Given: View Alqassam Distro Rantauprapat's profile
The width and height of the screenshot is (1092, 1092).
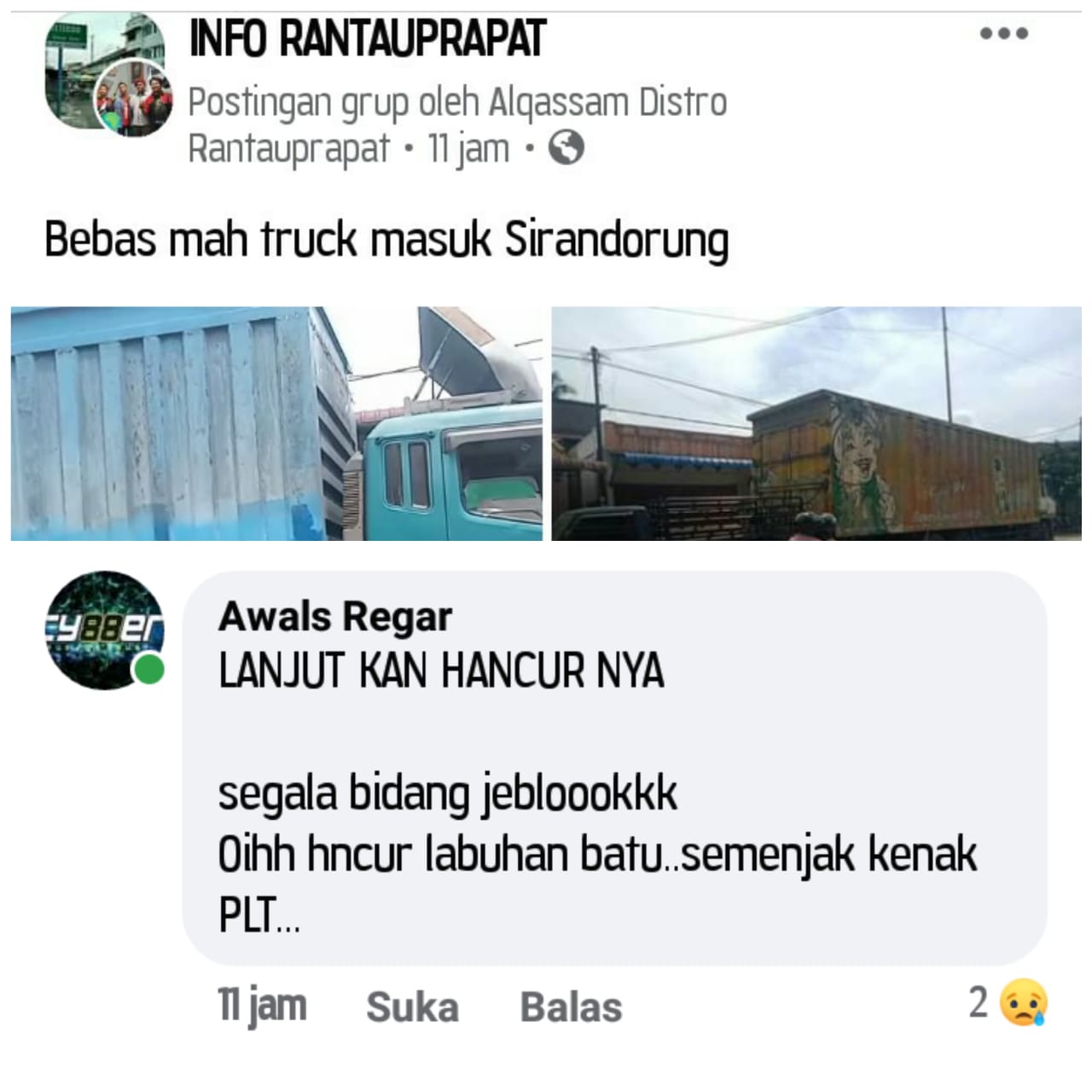Looking at the screenshot, I should (x=607, y=103).
